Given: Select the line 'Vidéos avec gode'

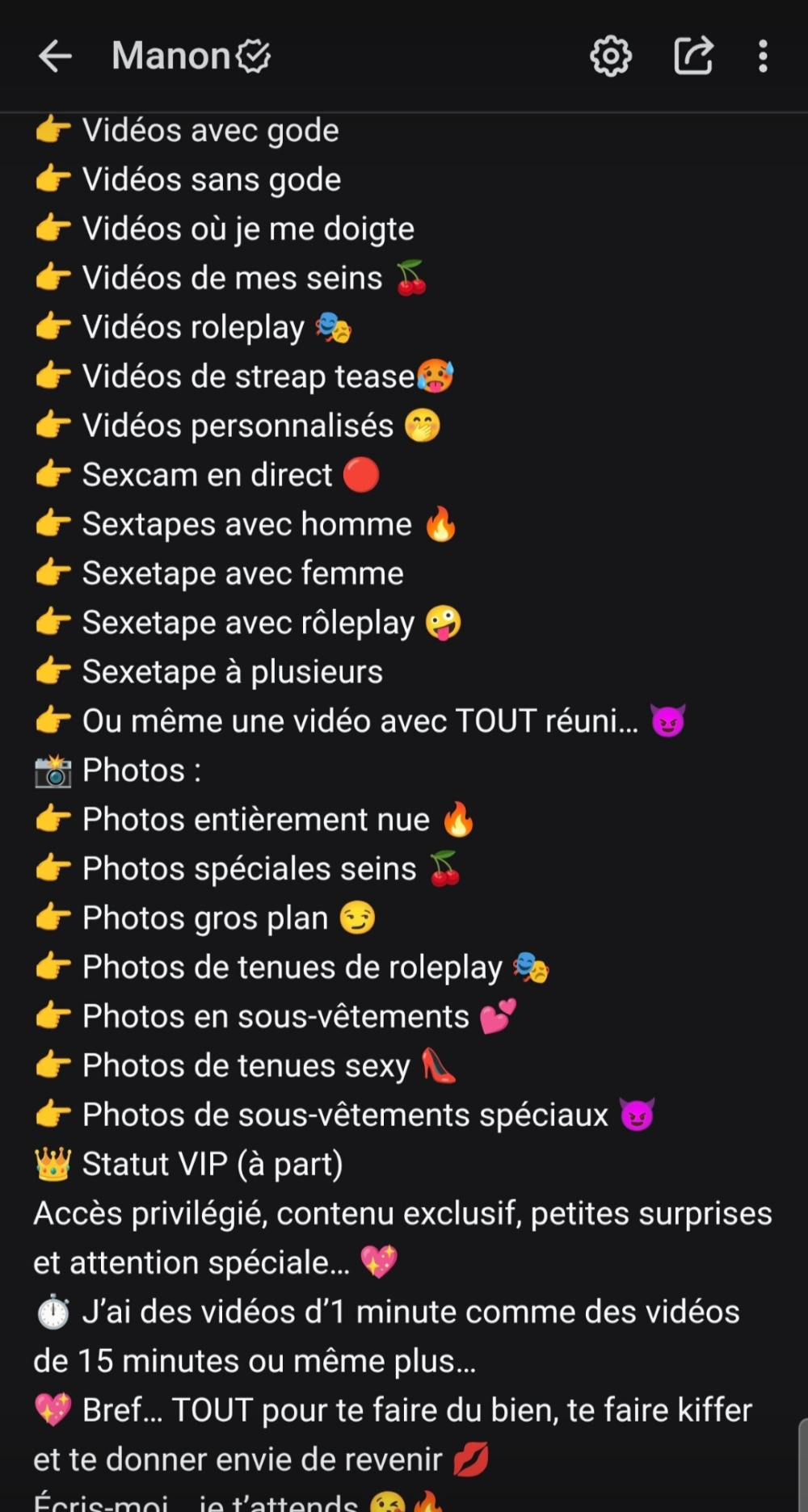Looking at the screenshot, I should [210, 130].
